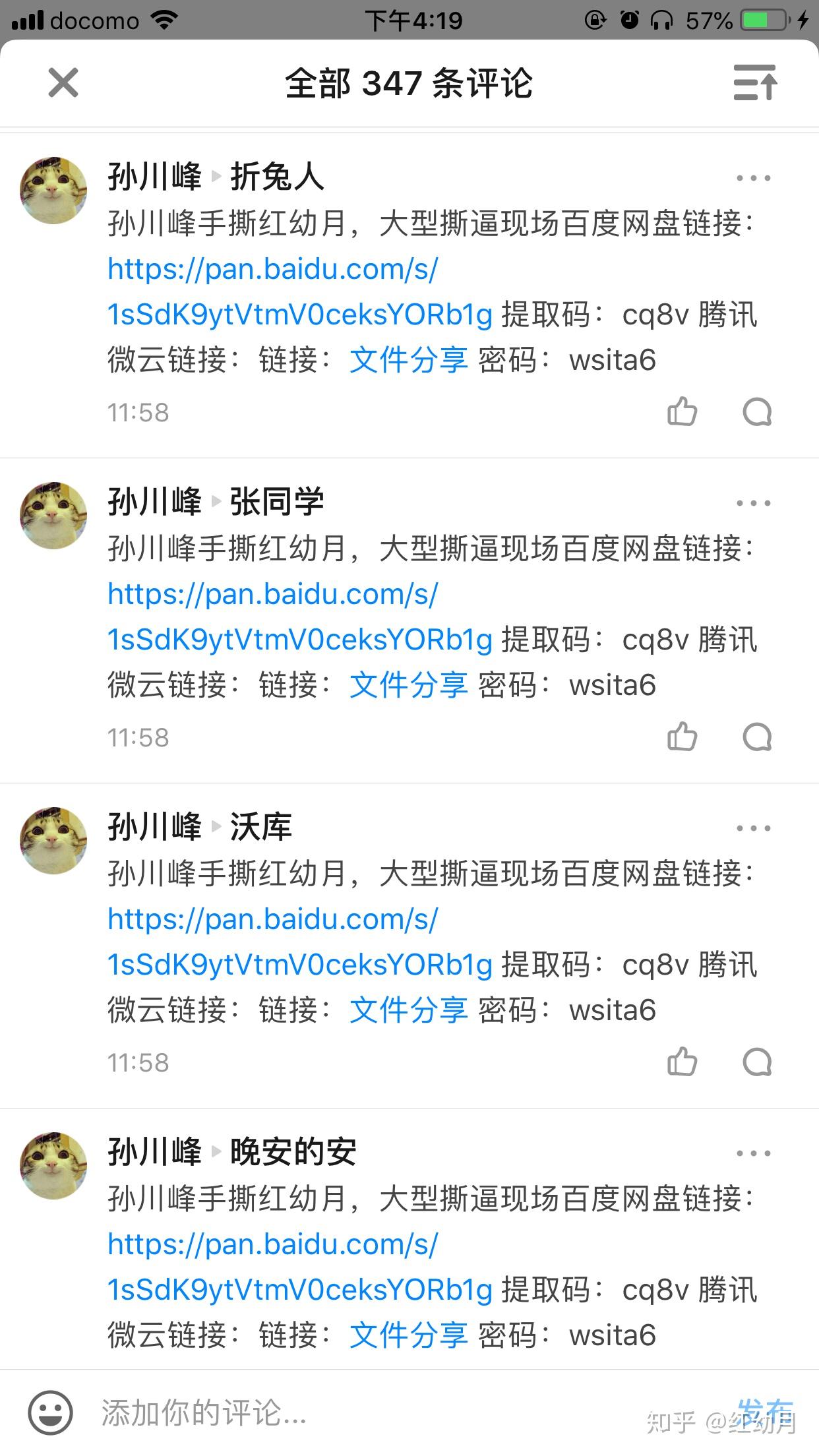Expand options menu on the 沃库 comment
The image size is (819, 1456).
tap(752, 827)
